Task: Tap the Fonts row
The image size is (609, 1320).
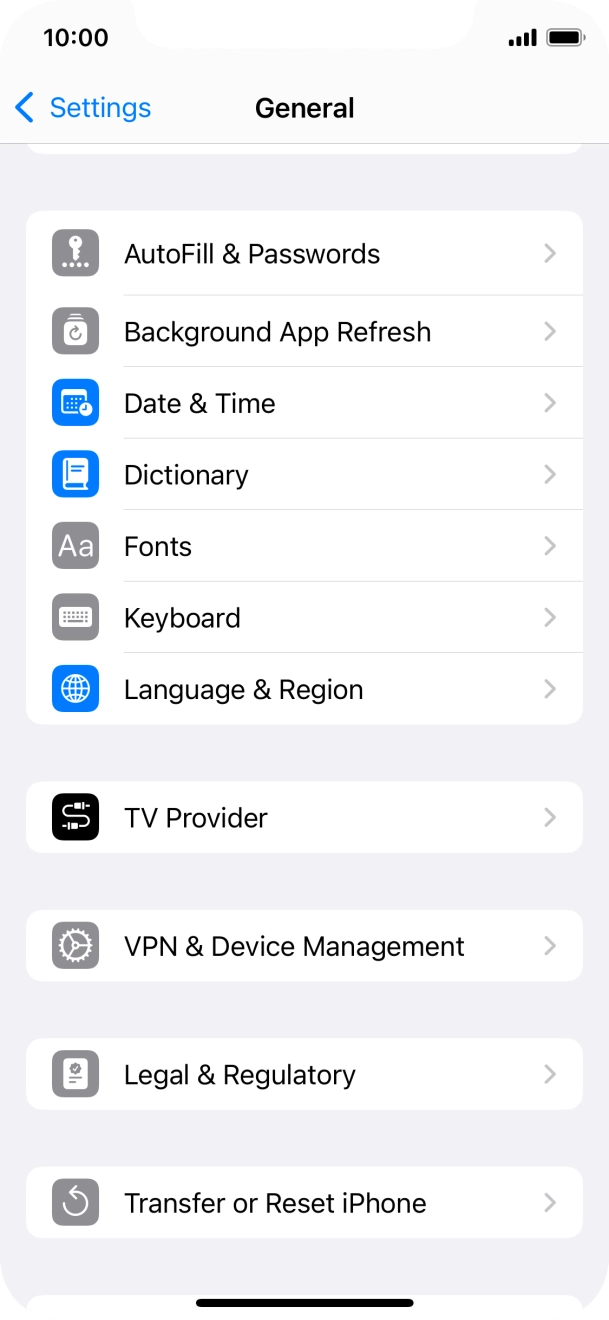Action: point(304,547)
